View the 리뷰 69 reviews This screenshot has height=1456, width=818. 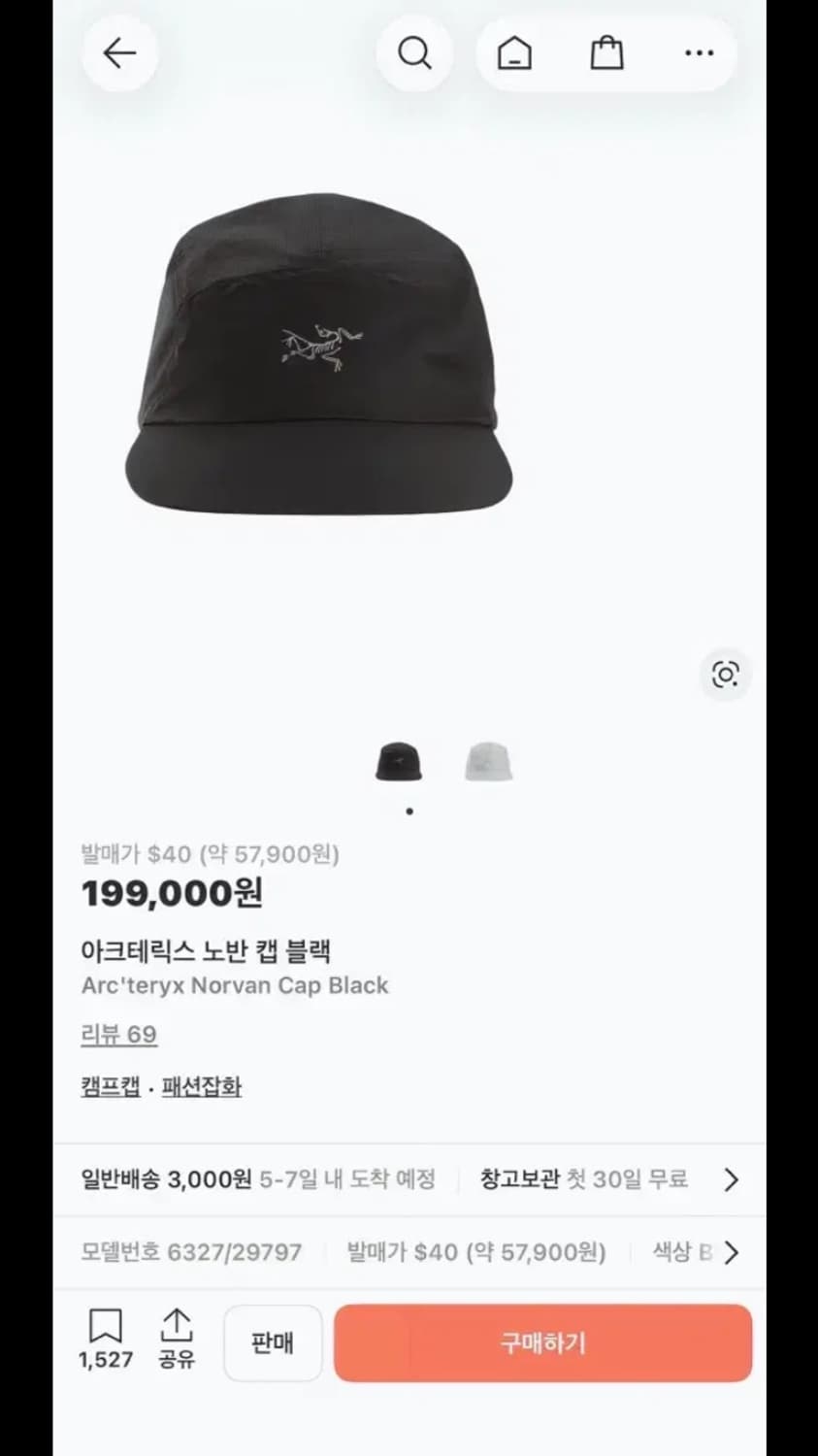(117, 1036)
